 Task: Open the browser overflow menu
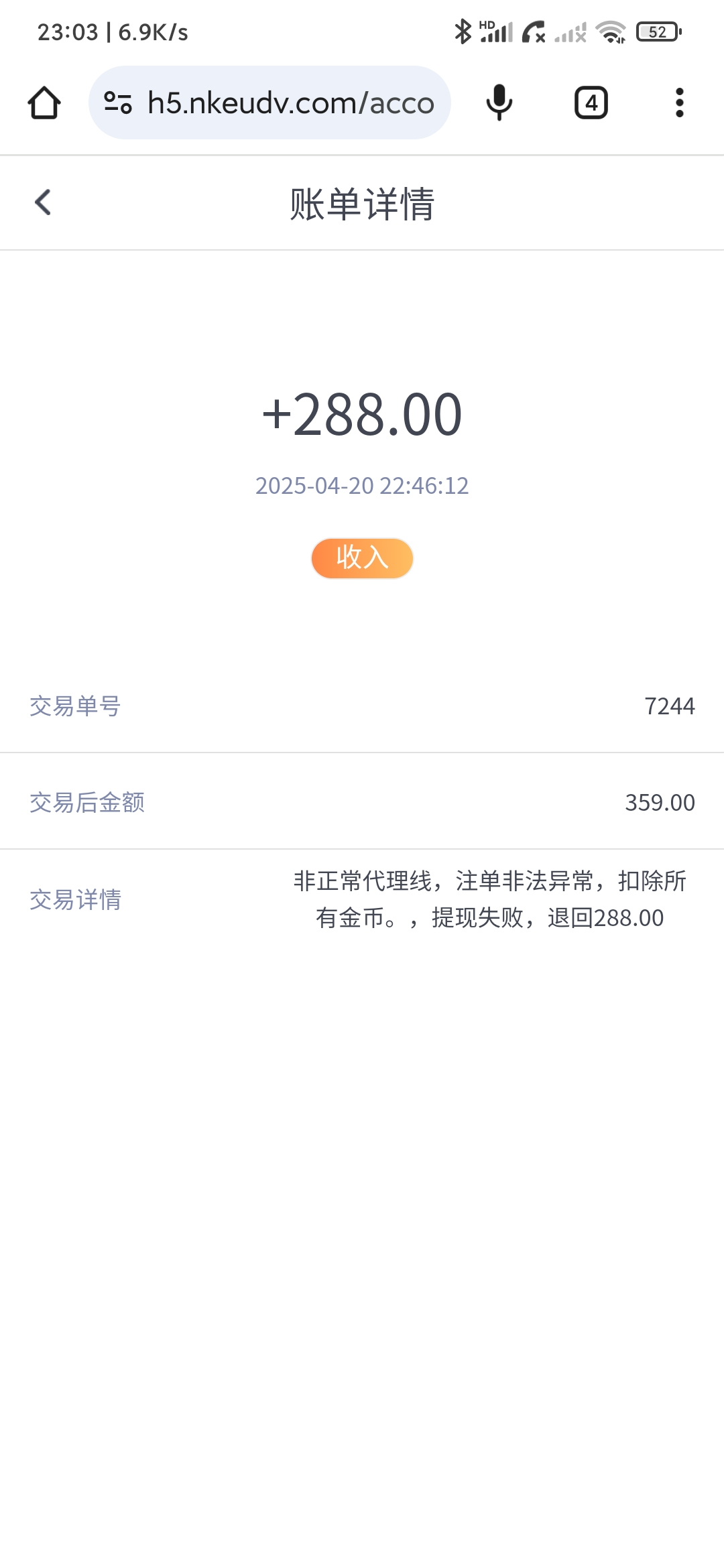tap(679, 103)
